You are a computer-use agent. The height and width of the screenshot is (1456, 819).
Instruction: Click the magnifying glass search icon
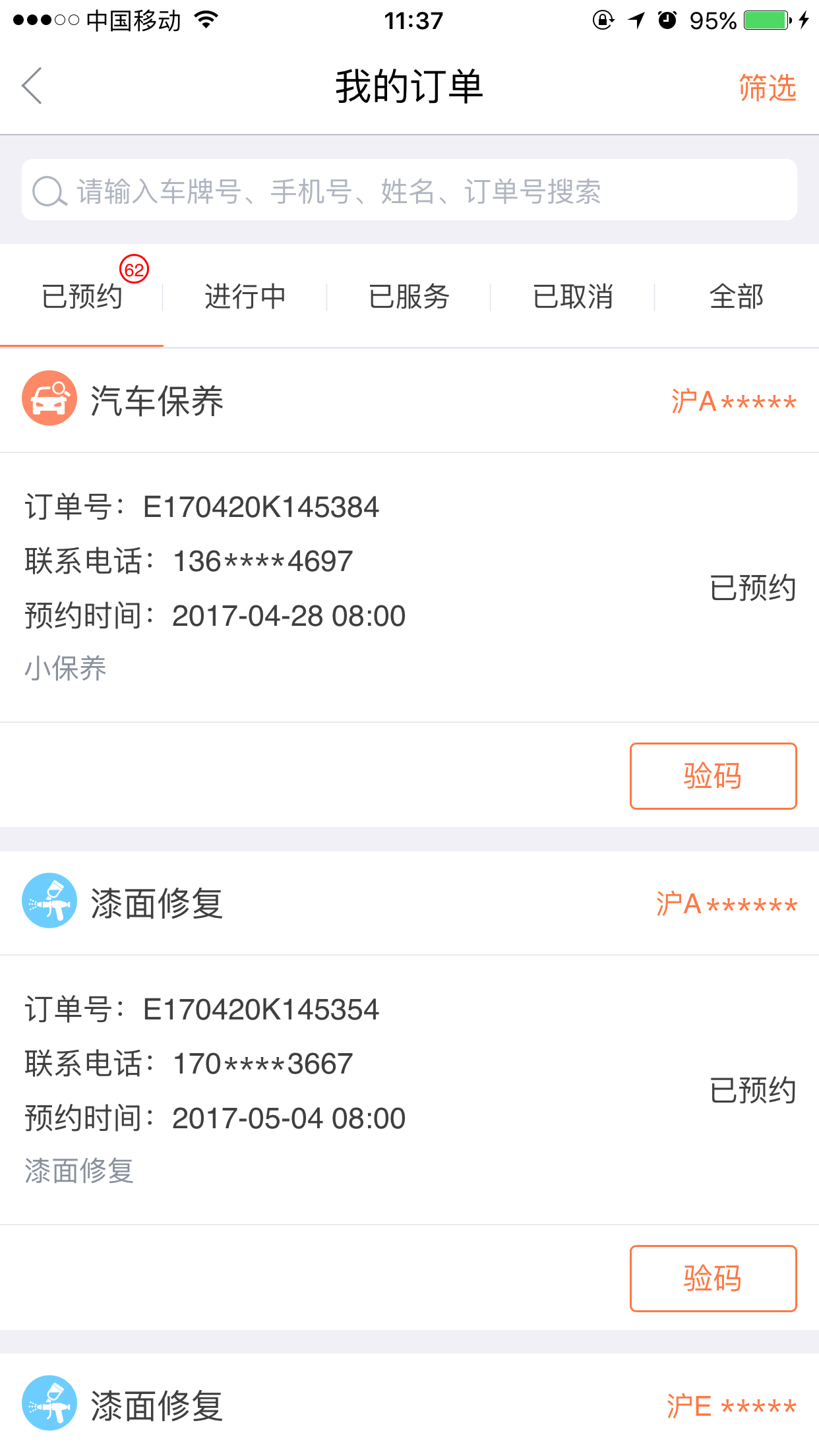tap(46, 190)
